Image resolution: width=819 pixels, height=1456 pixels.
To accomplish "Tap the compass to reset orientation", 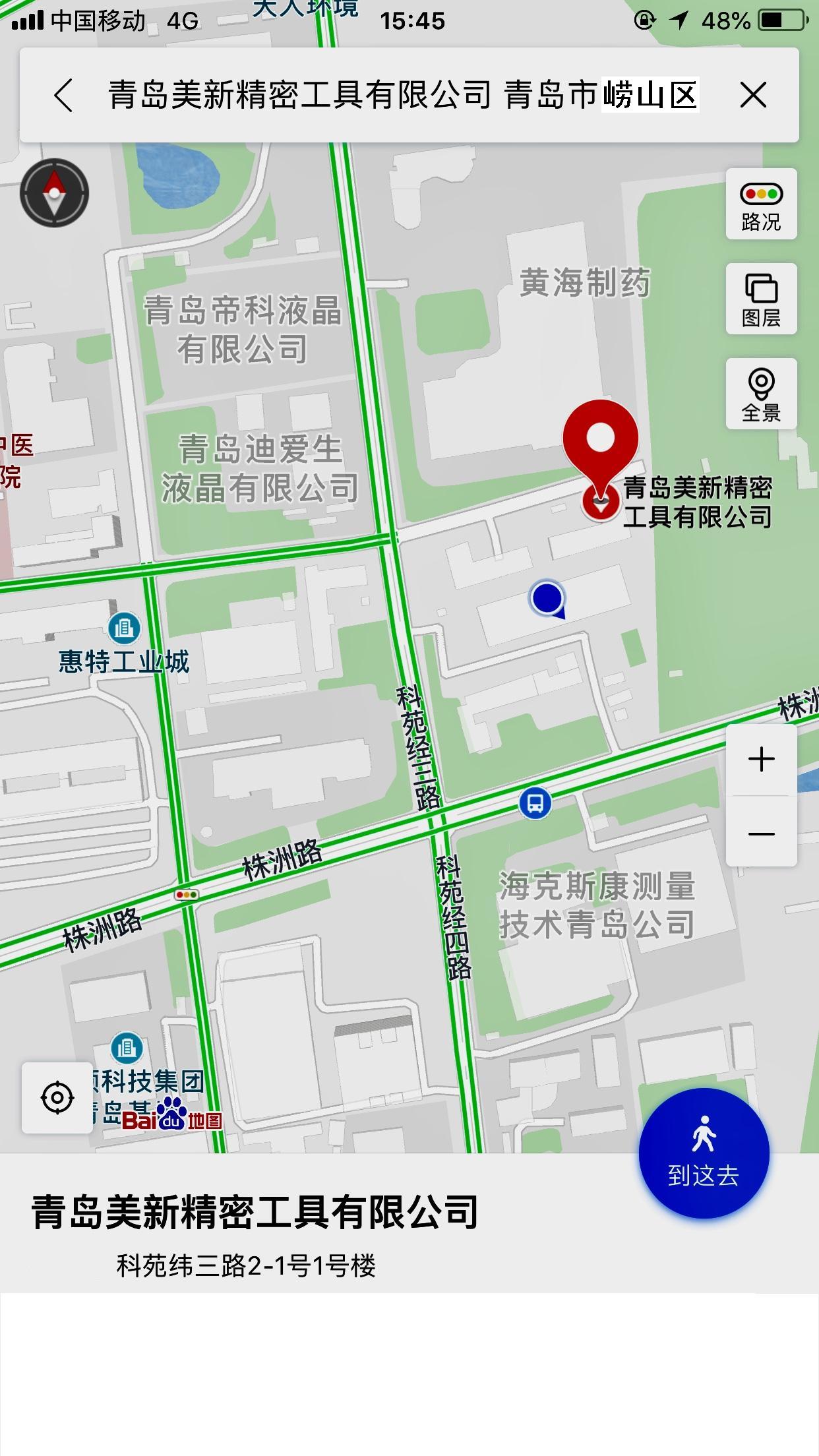I will 54,193.
